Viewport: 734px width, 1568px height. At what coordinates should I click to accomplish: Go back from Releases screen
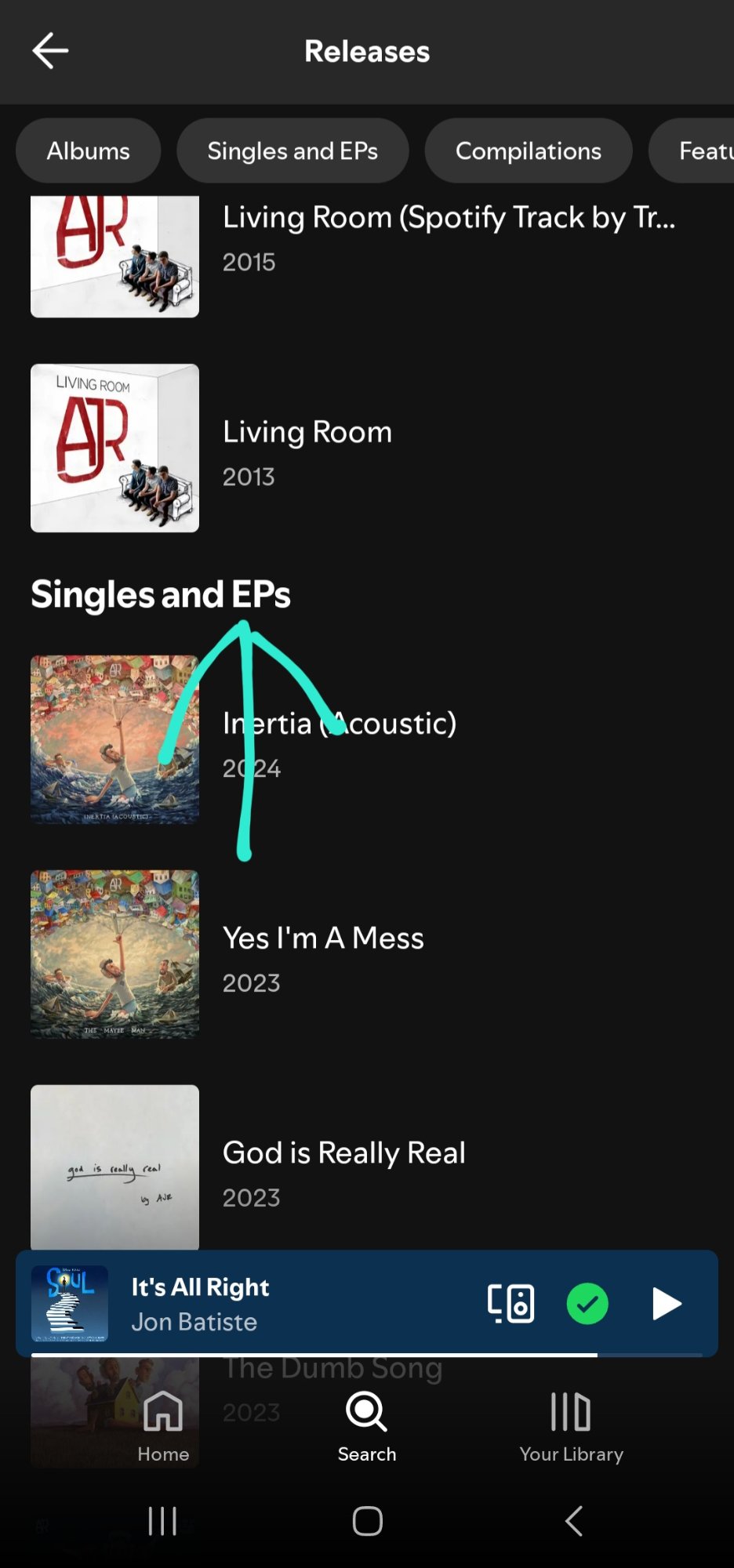(x=50, y=51)
